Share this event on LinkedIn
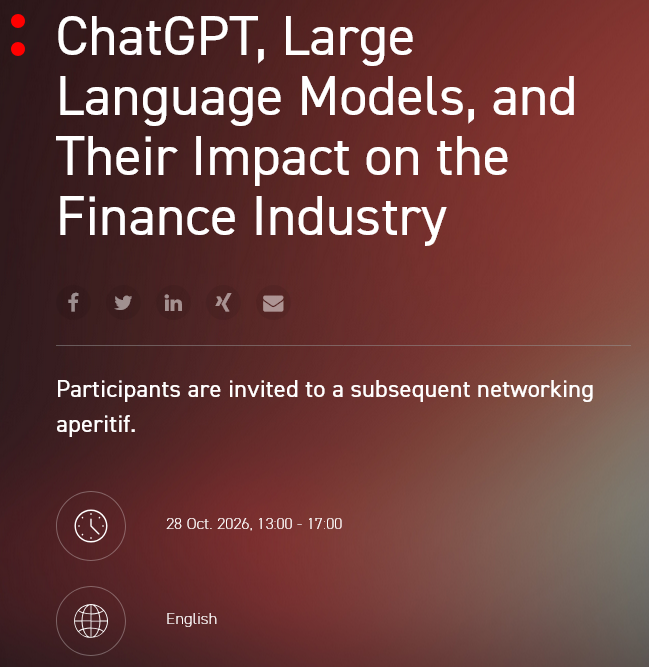This screenshot has width=649, height=667. coord(173,302)
